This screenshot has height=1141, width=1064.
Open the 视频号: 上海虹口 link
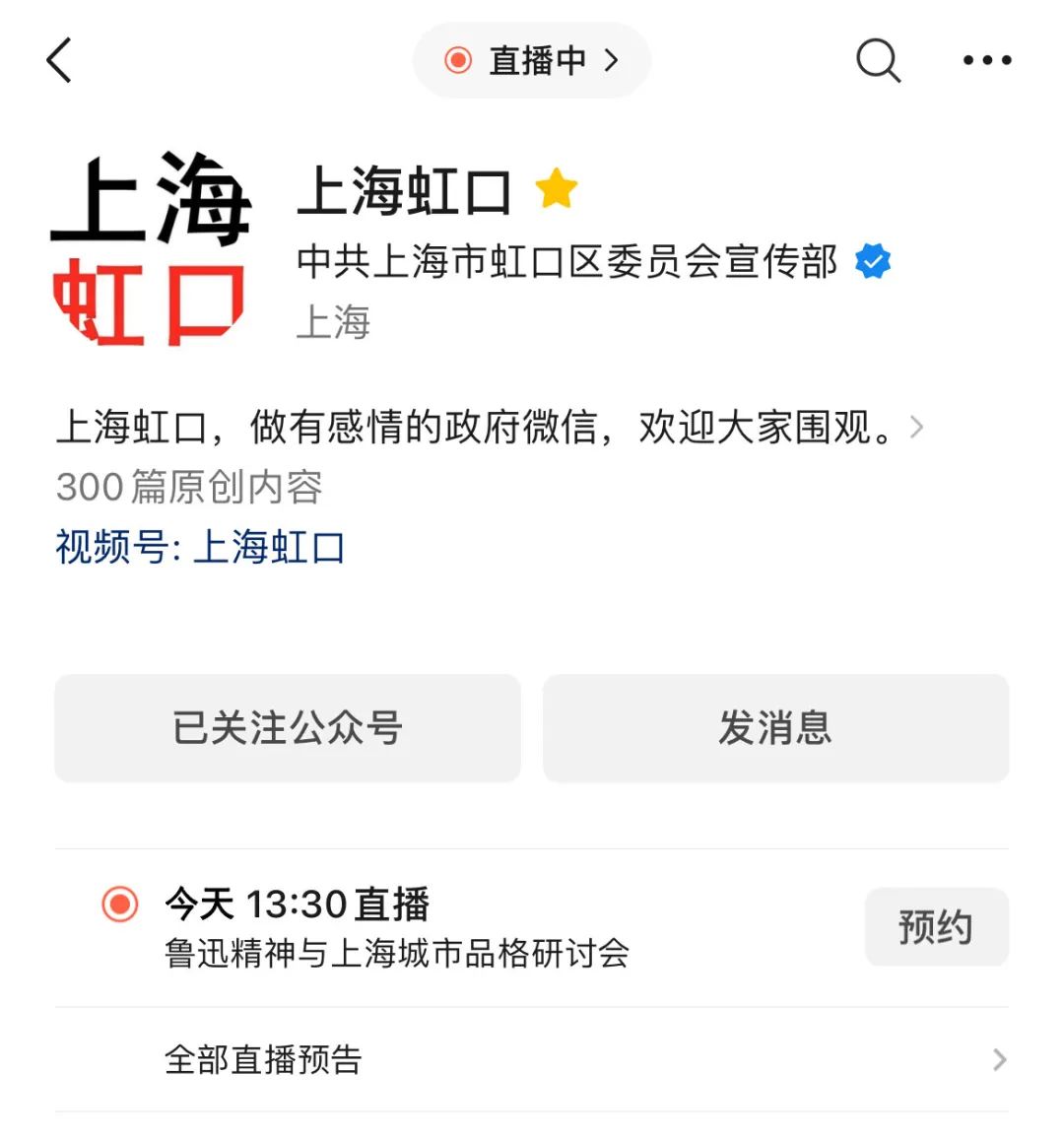[200, 548]
